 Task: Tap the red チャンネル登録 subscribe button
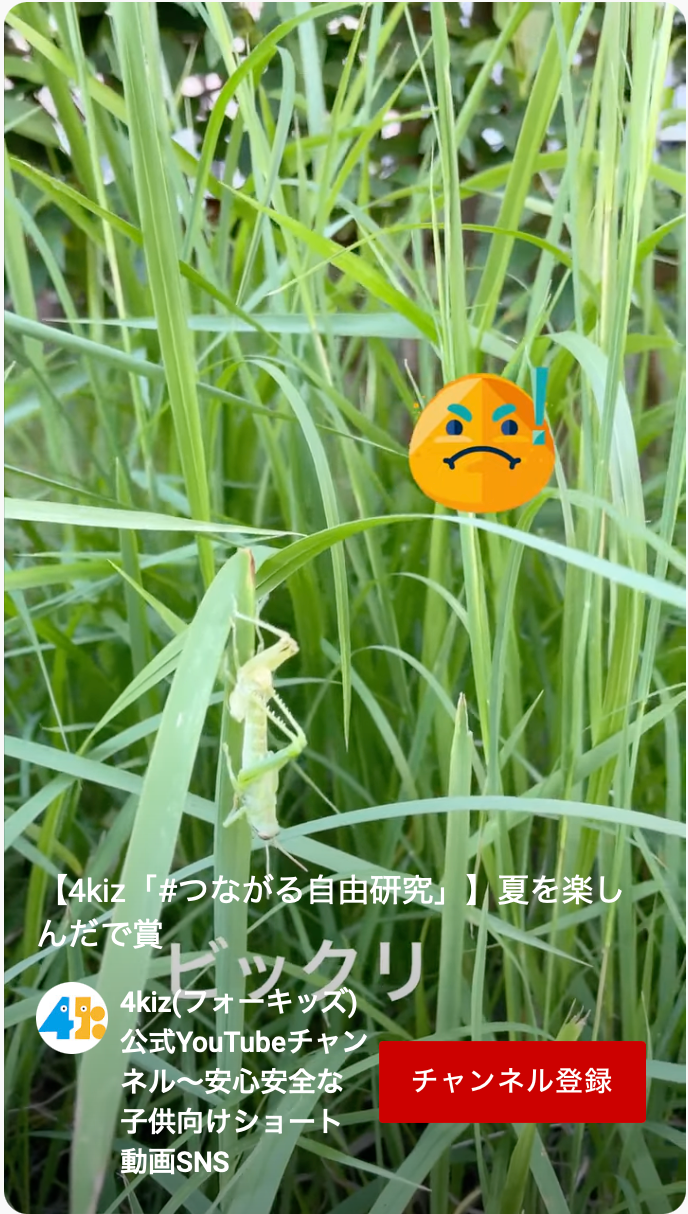point(512,1081)
